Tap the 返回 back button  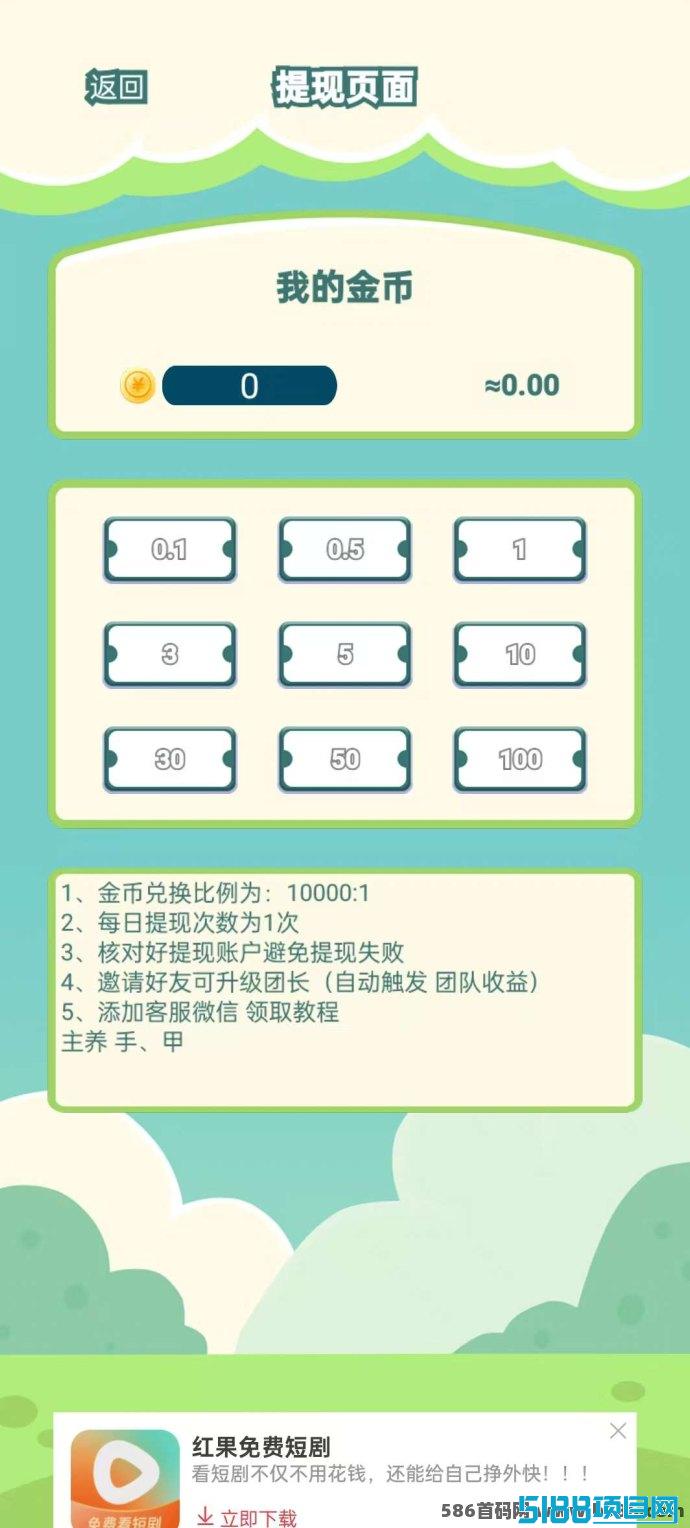coord(117,87)
